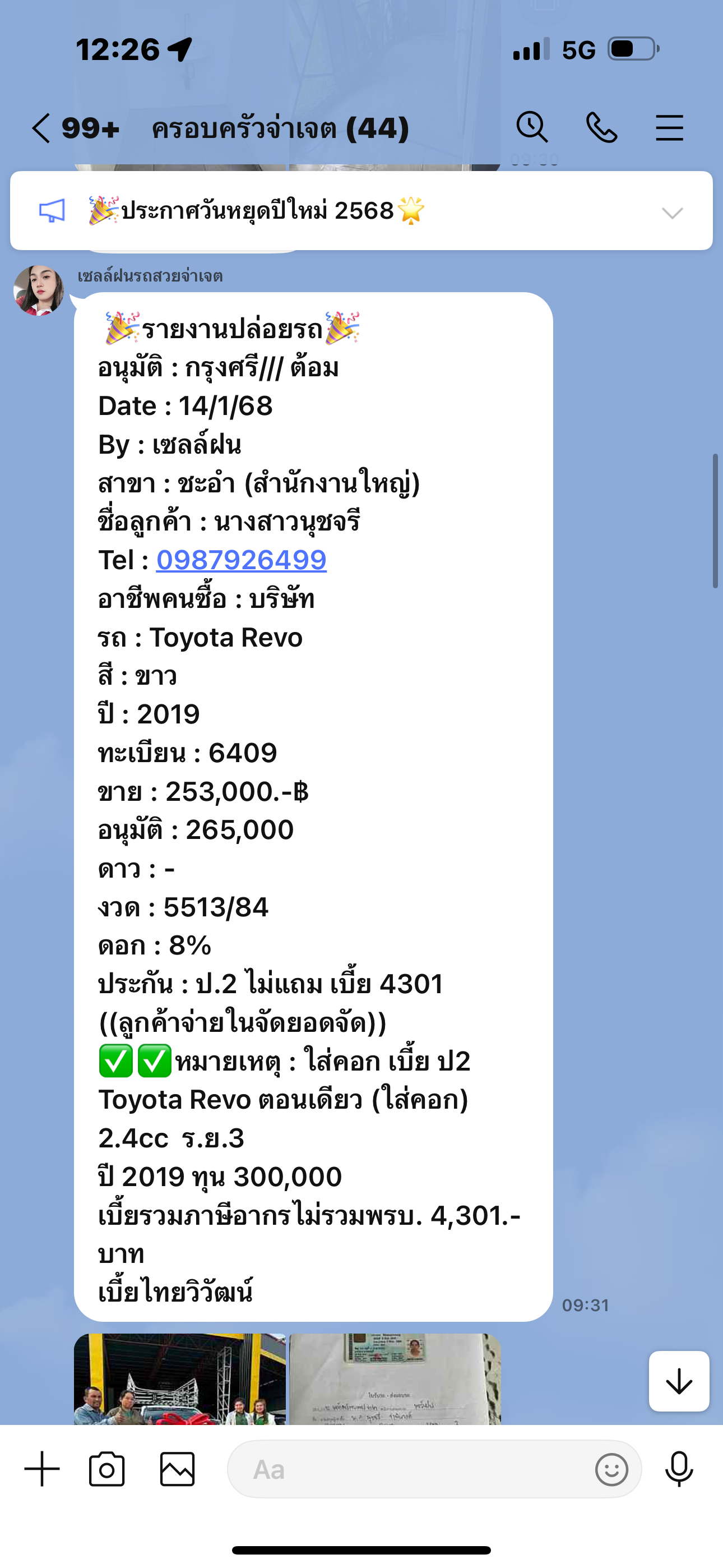Search within this chat
723x1568 pixels.
pos(532,128)
